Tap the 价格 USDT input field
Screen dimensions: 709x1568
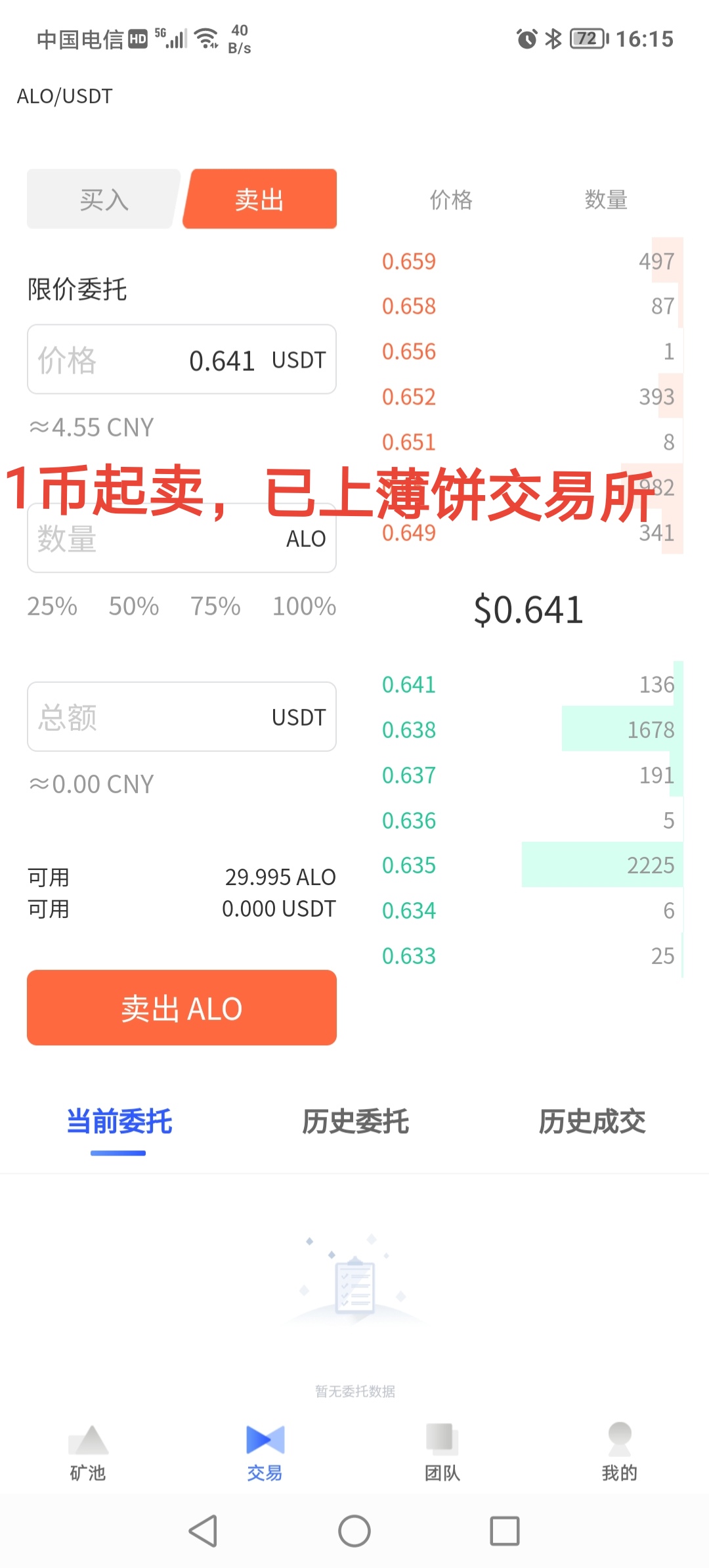181,360
